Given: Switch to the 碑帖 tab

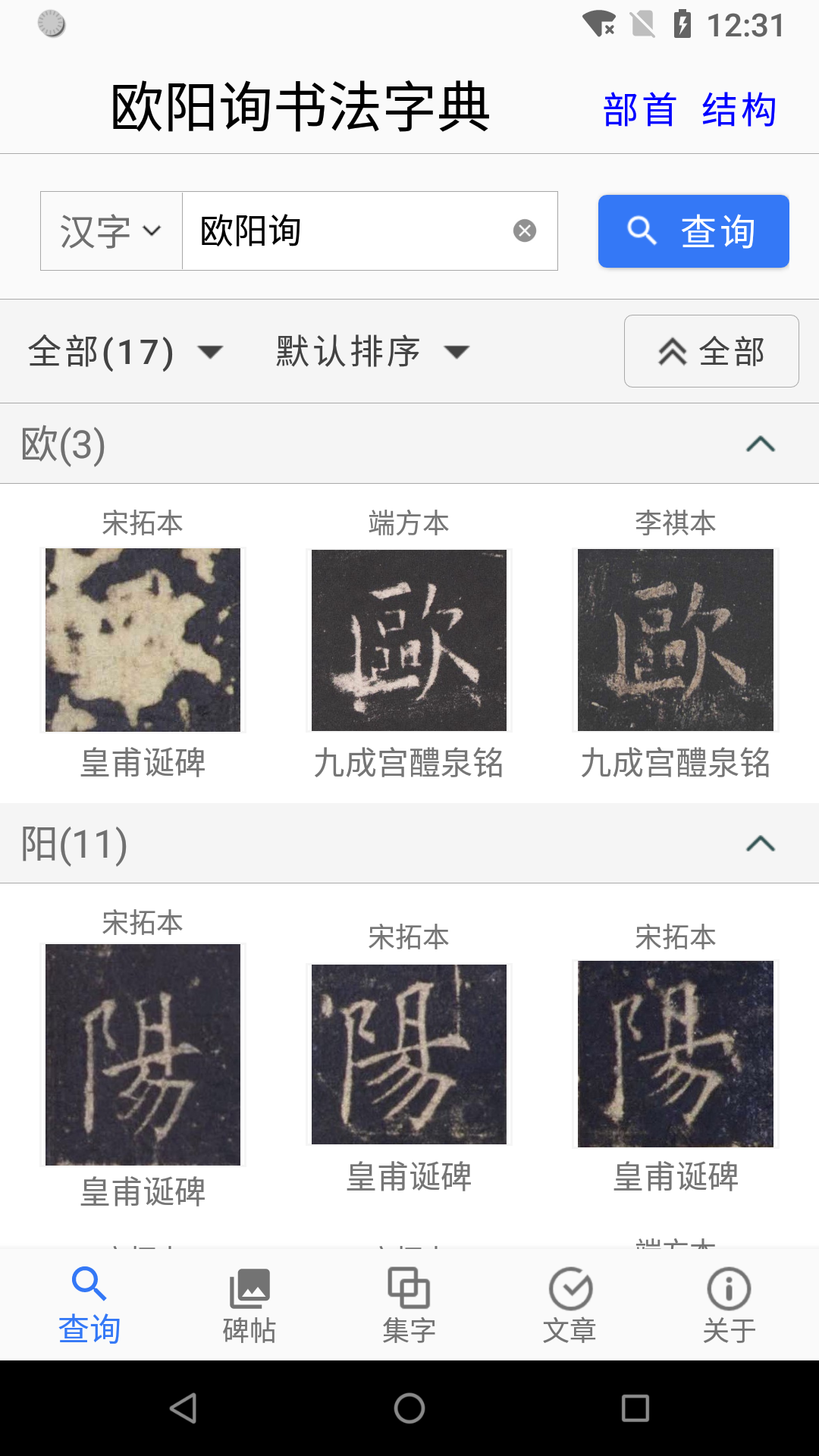Looking at the screenshot, I should [x=249, y=1305].
